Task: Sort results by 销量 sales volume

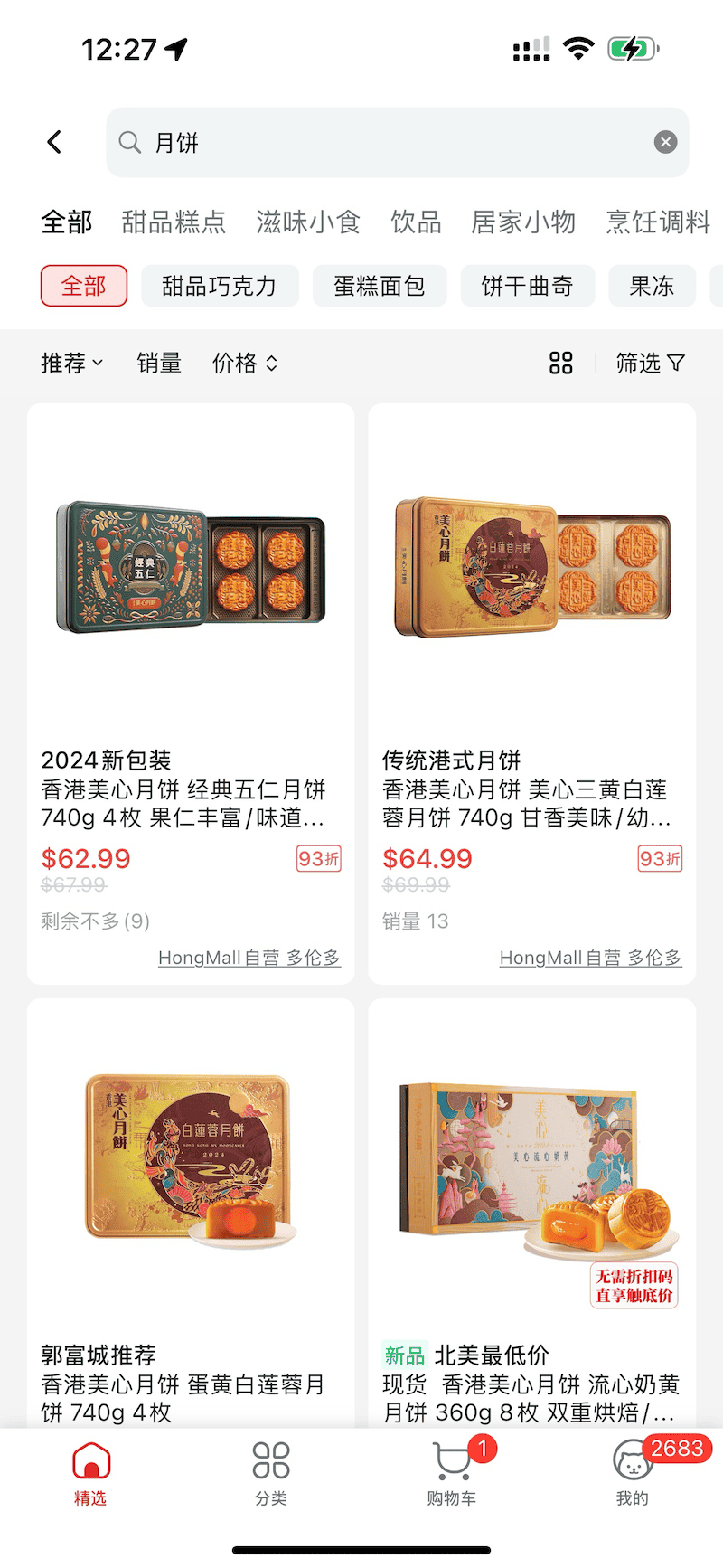Action: [159, 363]
